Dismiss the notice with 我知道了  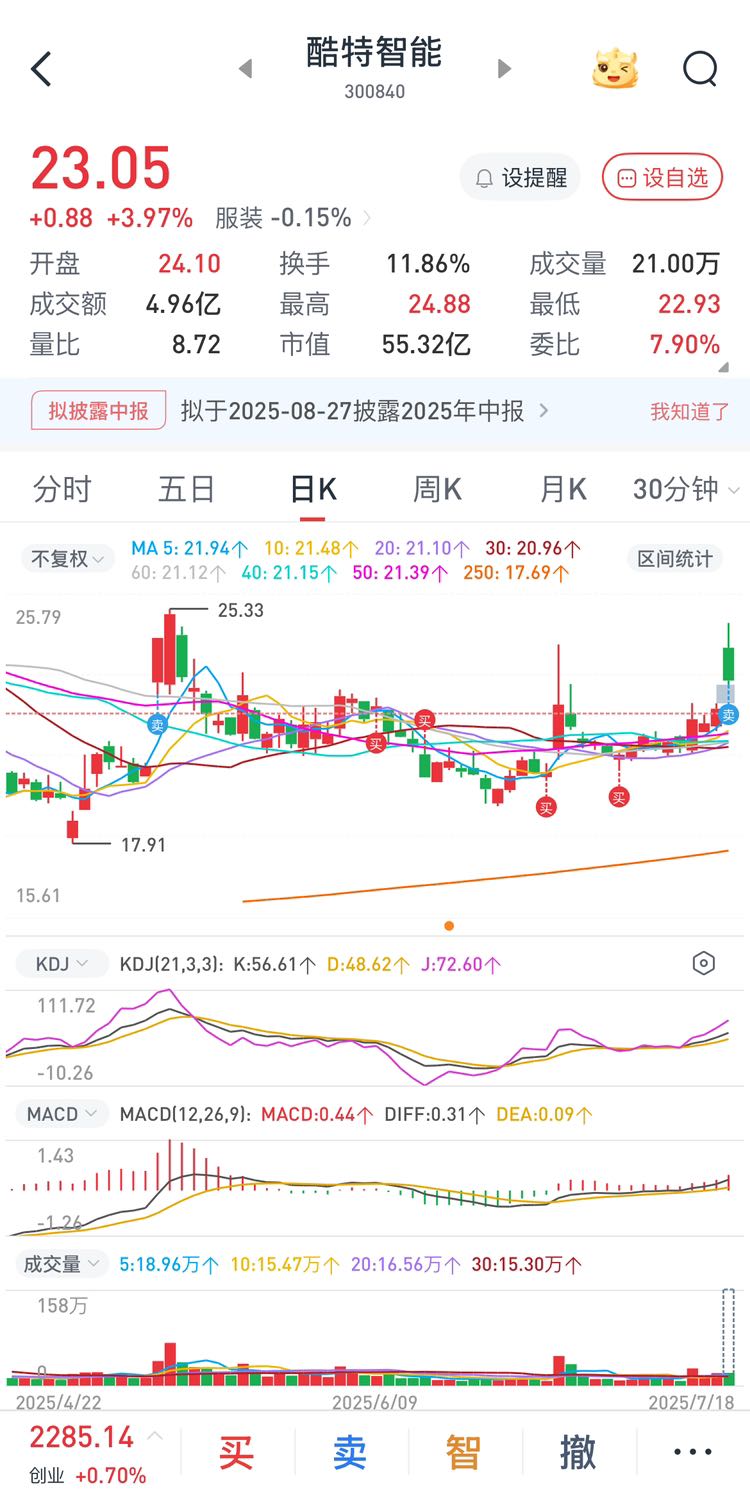pyautogui.click(x=690, y=411)
